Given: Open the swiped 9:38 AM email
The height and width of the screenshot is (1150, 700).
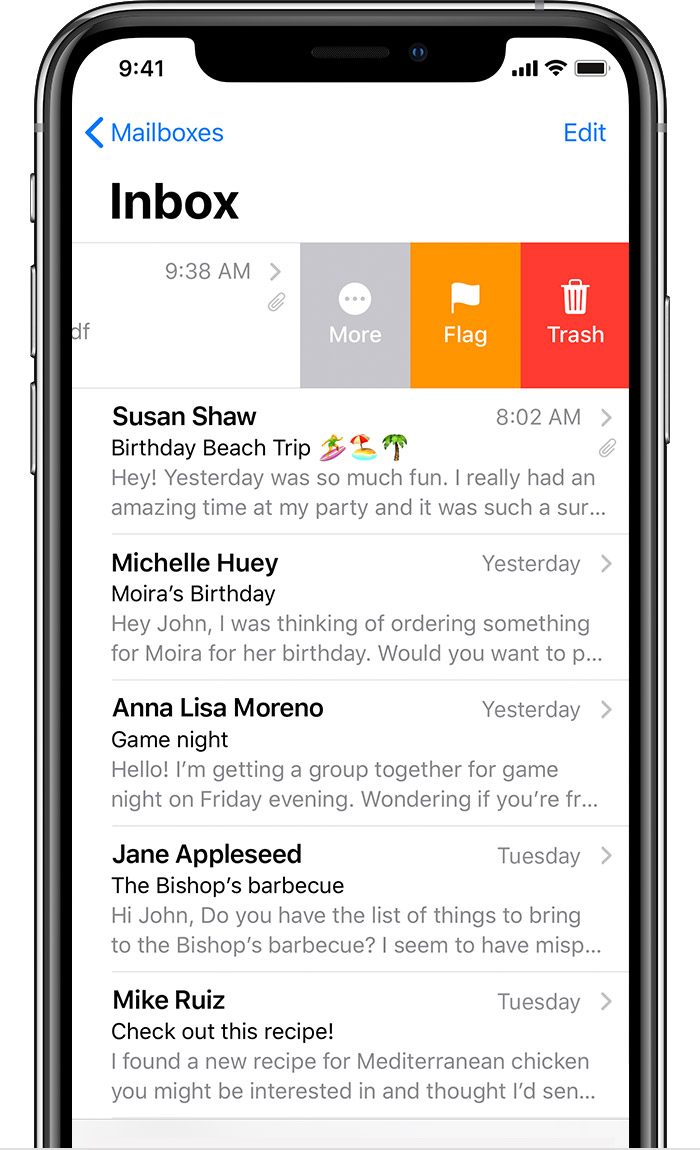Looking at the screenshot, I should coord(186,315).
